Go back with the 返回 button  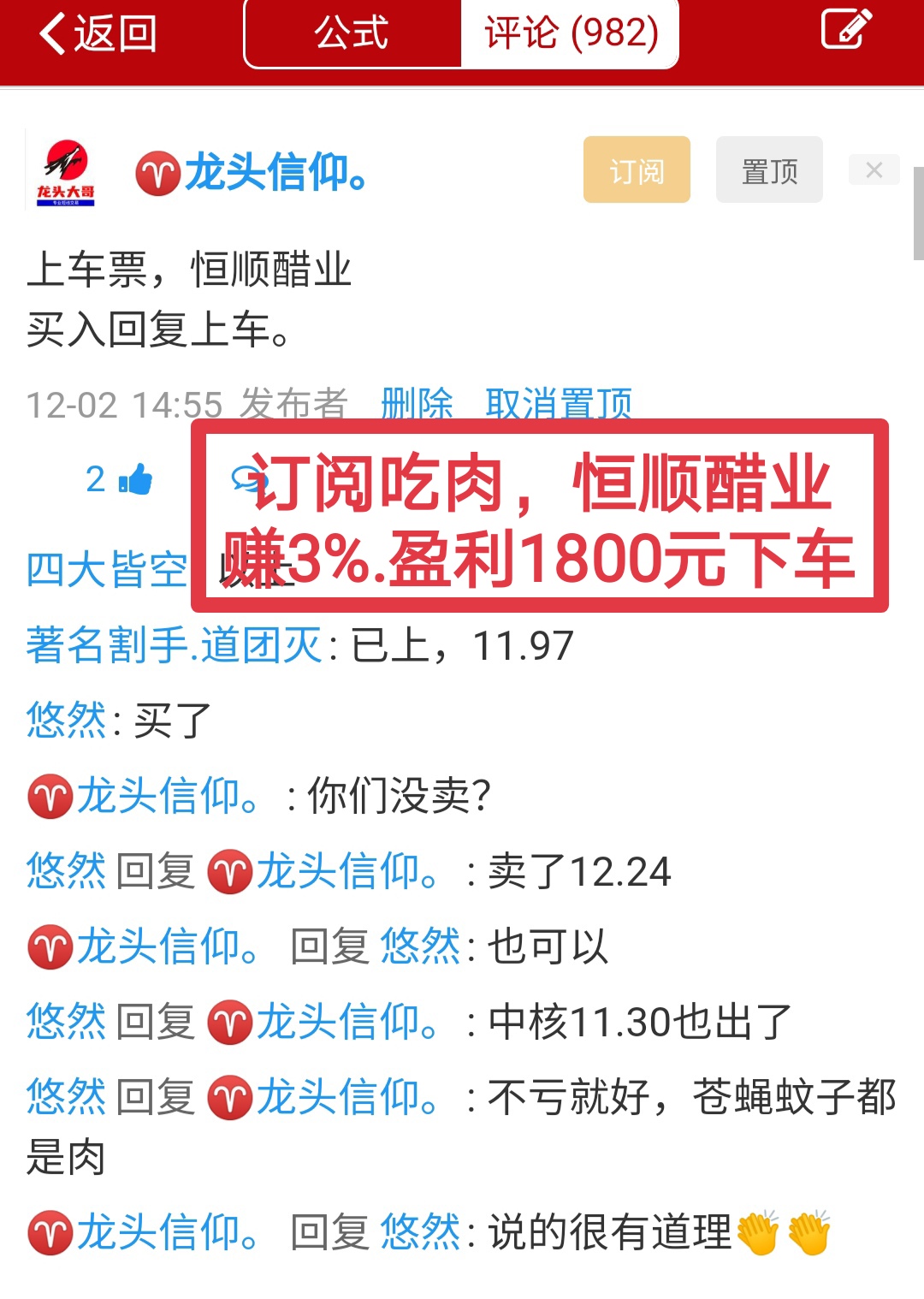98,34
